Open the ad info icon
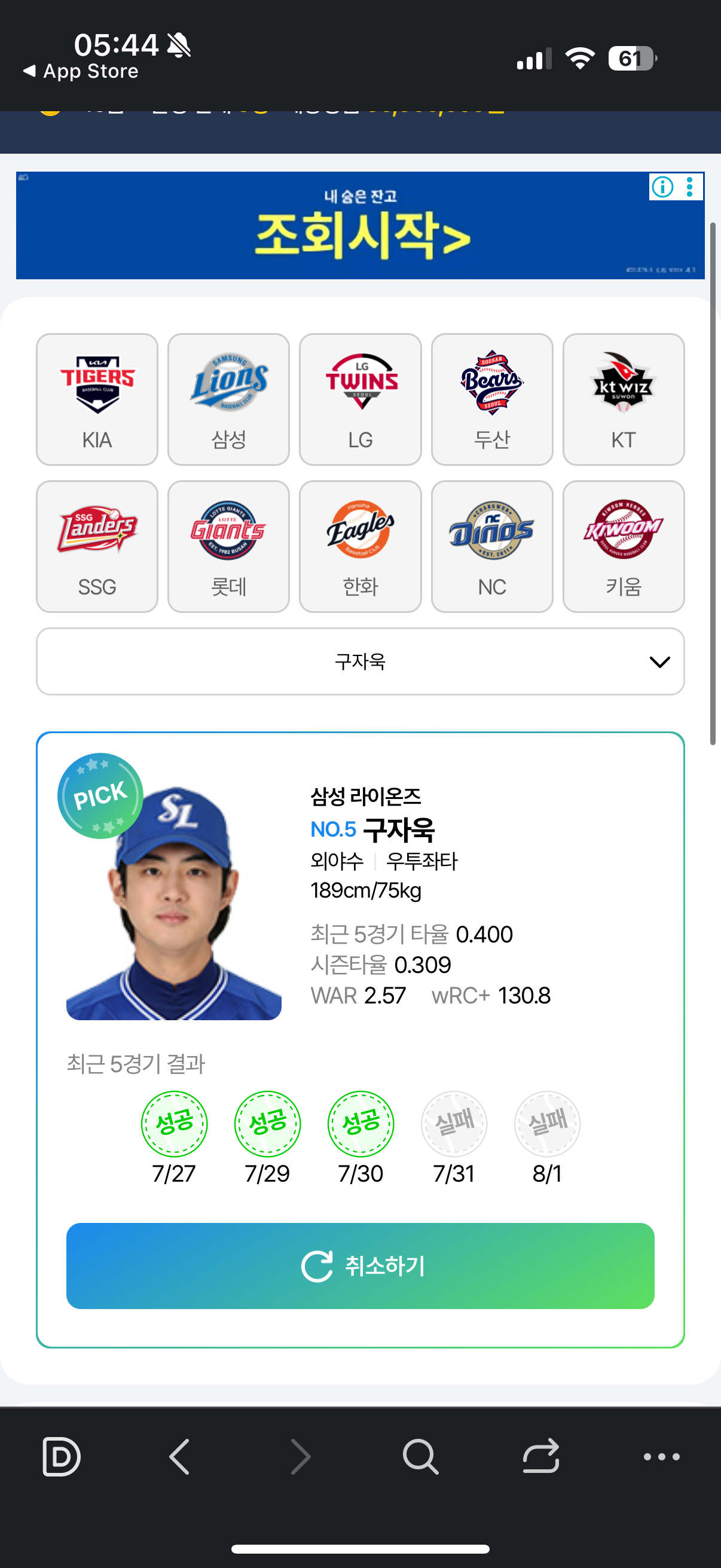Screen dimensions: 721x1568 tap(662, 187)
